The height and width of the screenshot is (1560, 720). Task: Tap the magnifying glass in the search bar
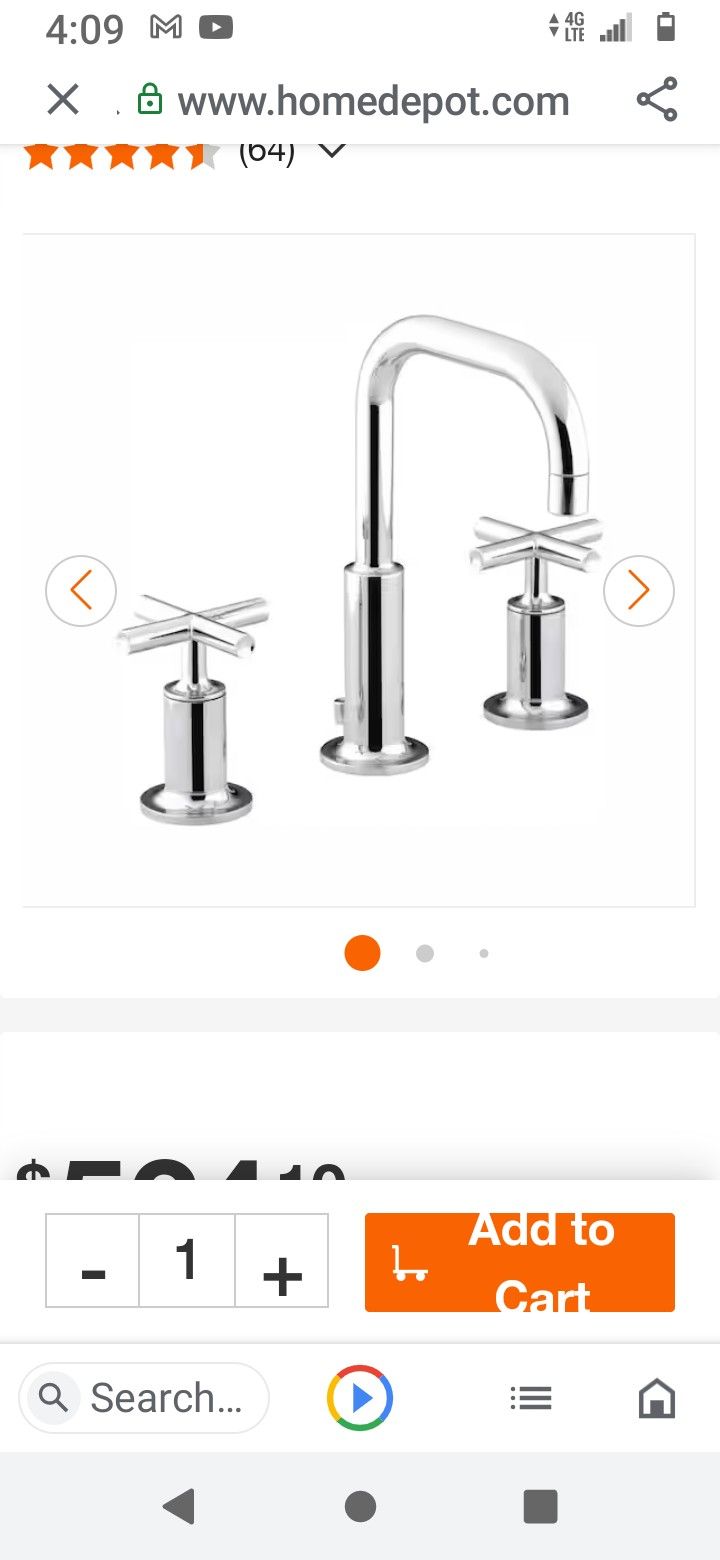pos(53,1397)
